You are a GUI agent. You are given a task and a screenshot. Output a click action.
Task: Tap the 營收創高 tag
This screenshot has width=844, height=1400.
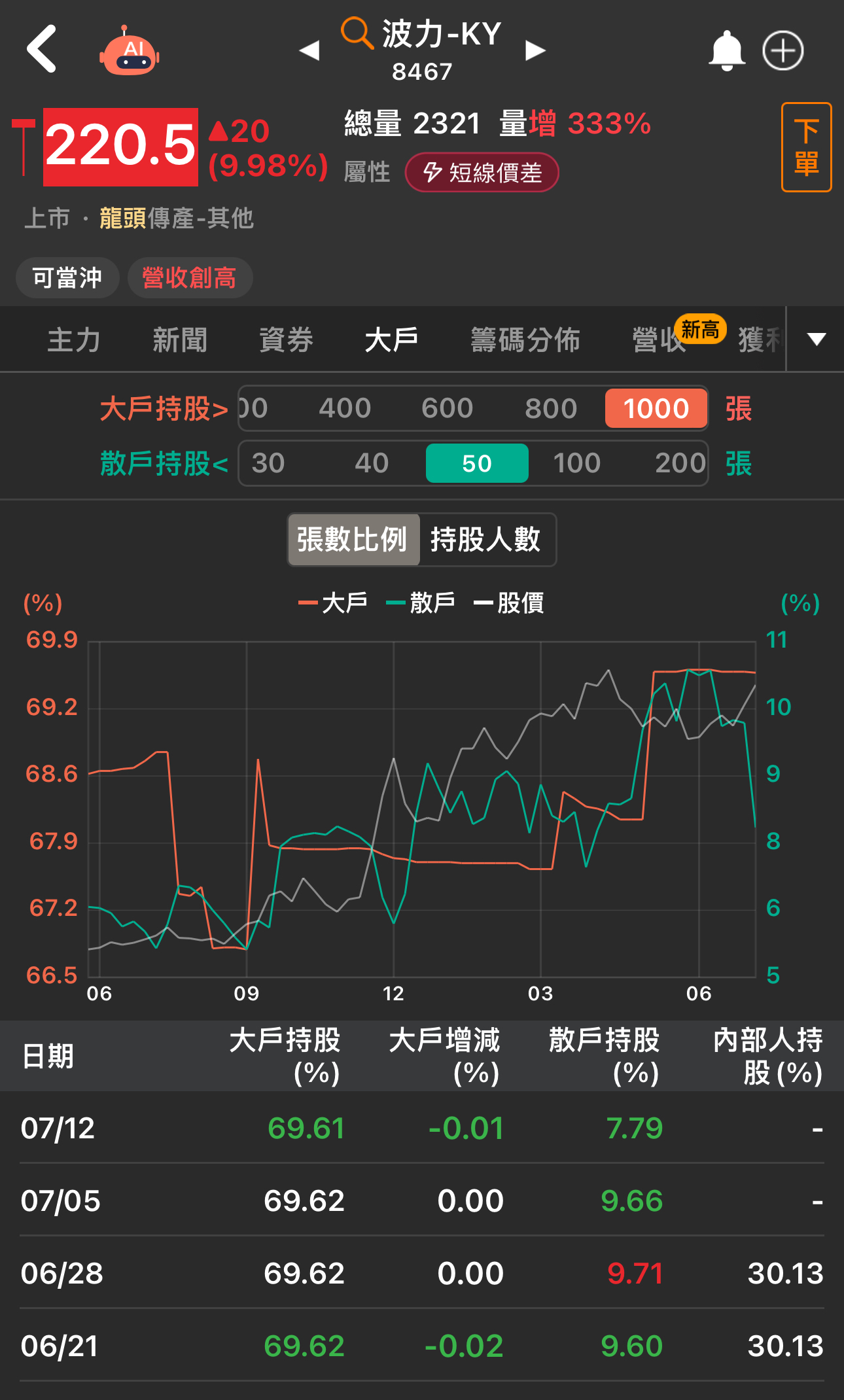190,278
